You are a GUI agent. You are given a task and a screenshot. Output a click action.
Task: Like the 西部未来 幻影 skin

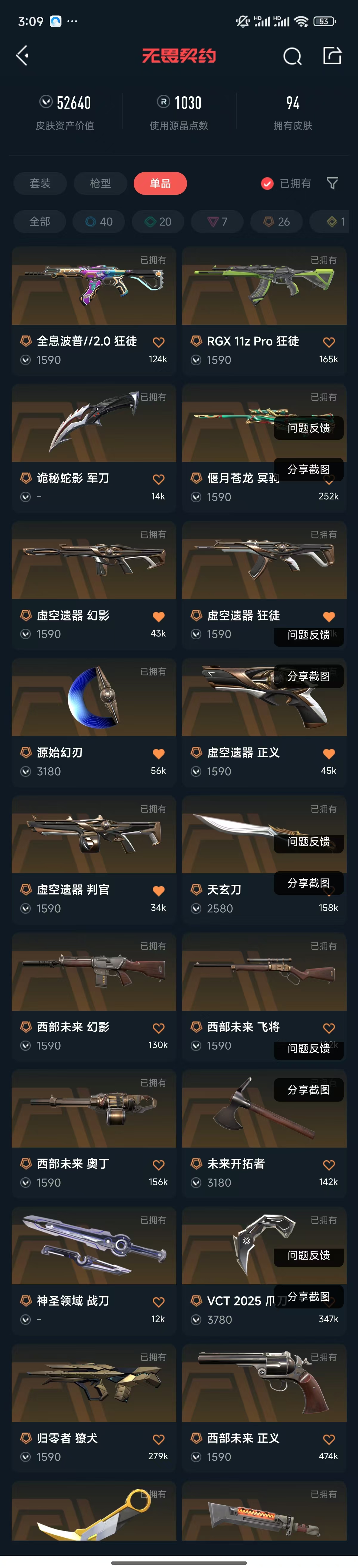[159, 1028]
